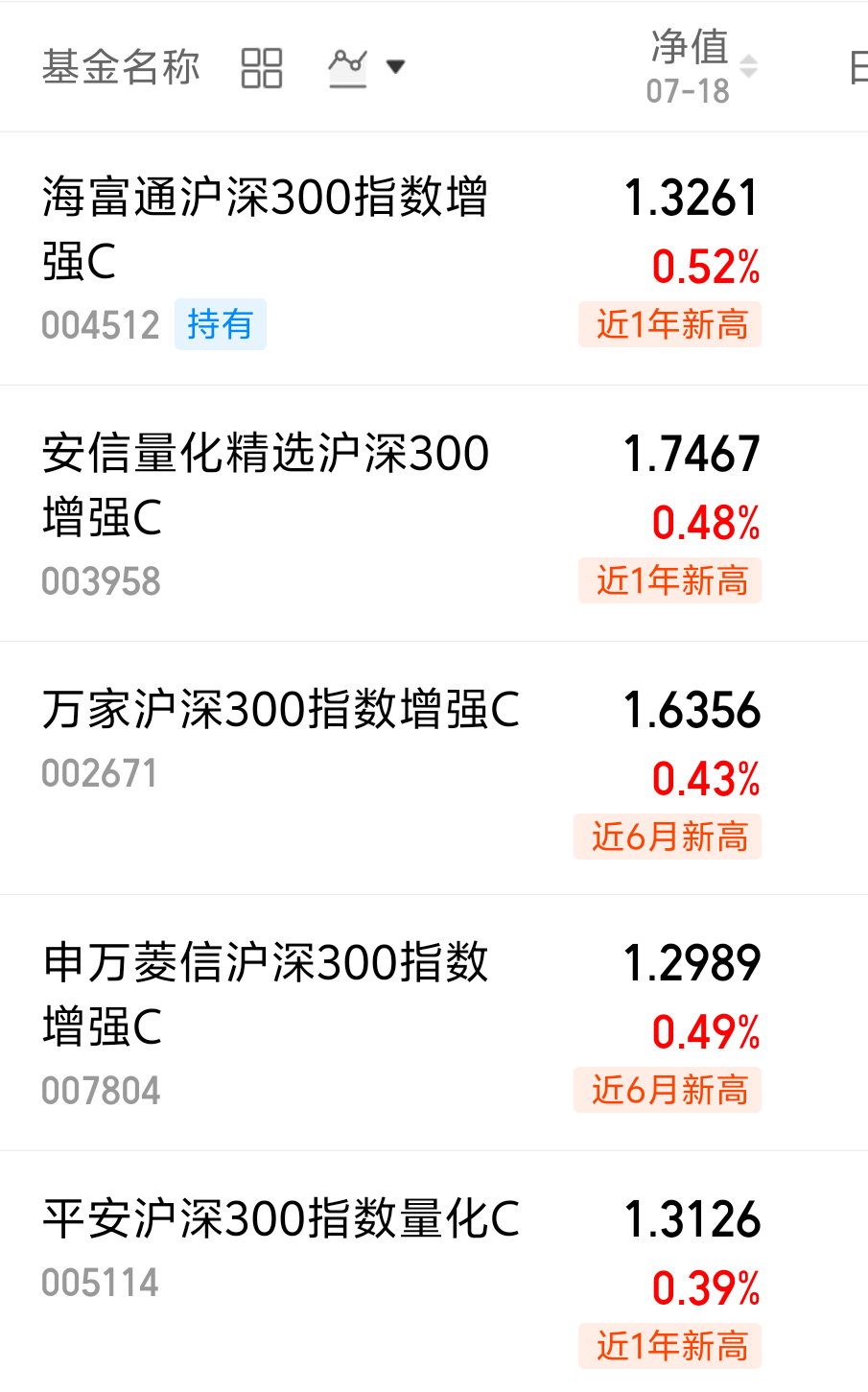Switch to grid view icon
The height and width of the screenshot is (1392, 868).
pyautogui.click(x=261, y=68)
